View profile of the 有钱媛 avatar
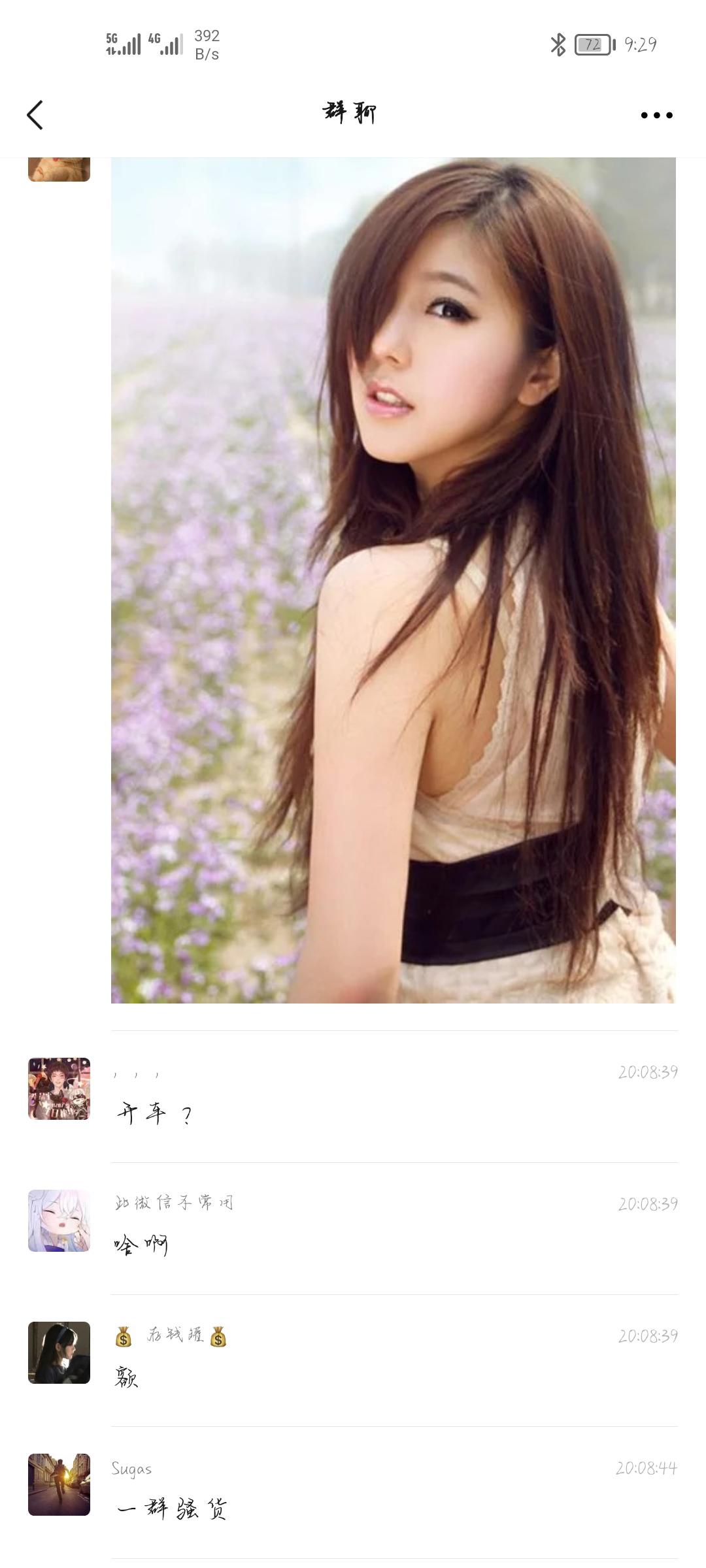The image size is (706, 1568). 59,1353
